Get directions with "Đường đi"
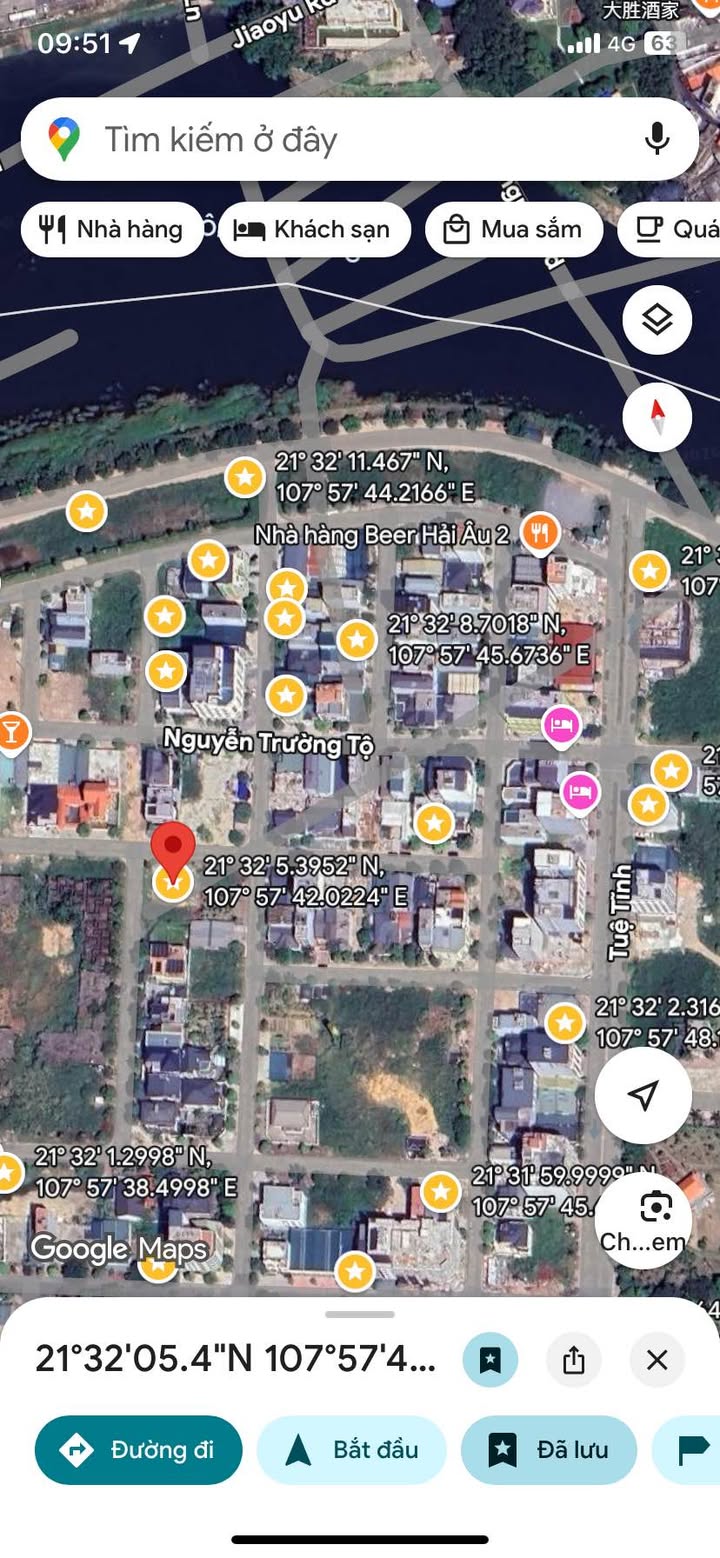The image size is (720, 1558). (138, 1450)
